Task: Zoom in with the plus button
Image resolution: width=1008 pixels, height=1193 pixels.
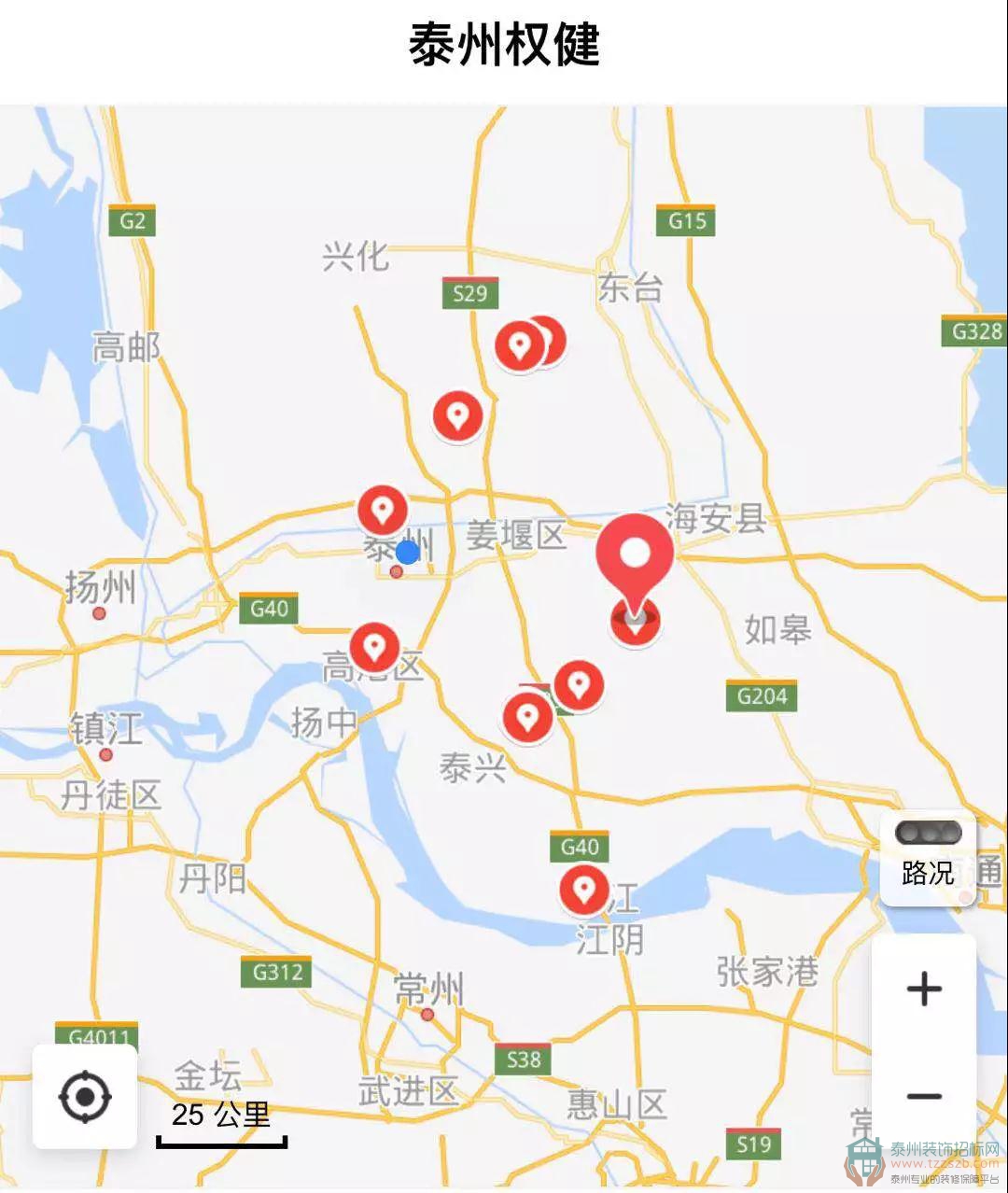Action: point(924,989)
